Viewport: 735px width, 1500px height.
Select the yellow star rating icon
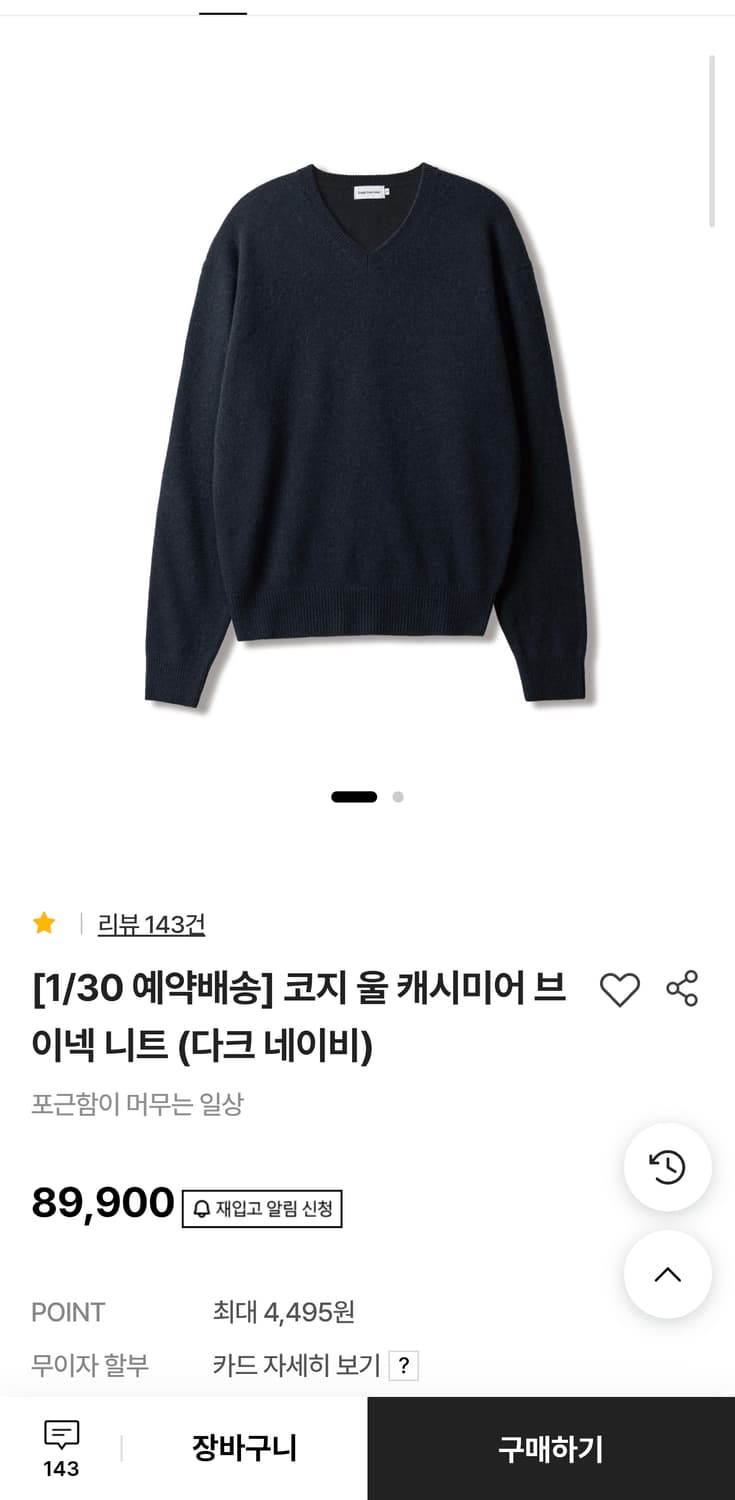coord(42,924)
